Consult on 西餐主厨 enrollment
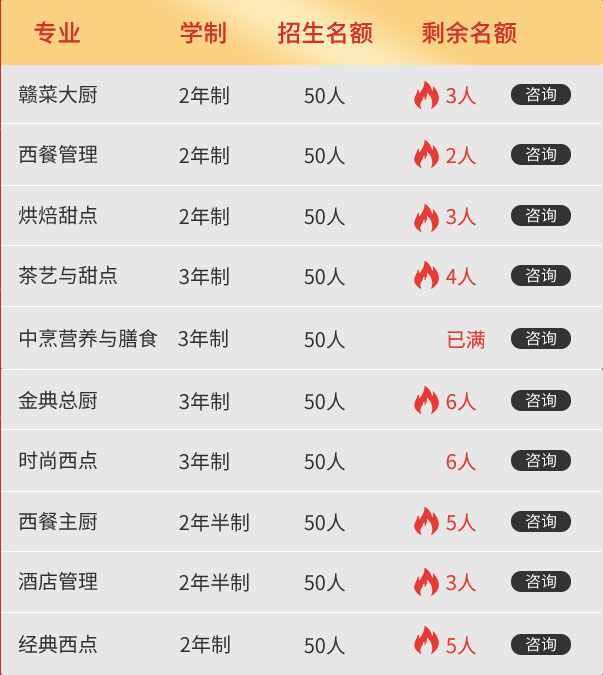603x675 pixels. point(540,522)
